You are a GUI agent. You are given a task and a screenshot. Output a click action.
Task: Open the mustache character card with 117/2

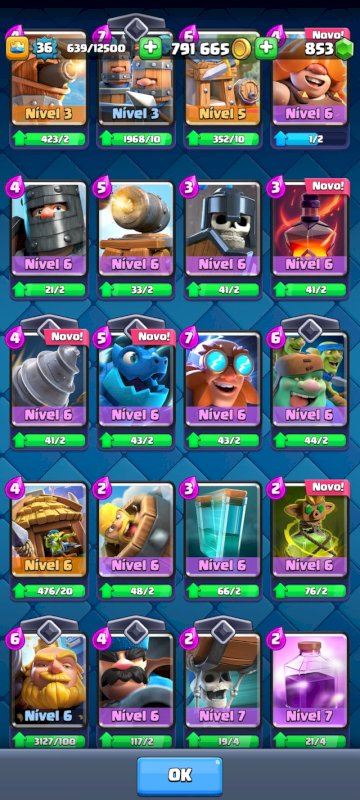136,690
